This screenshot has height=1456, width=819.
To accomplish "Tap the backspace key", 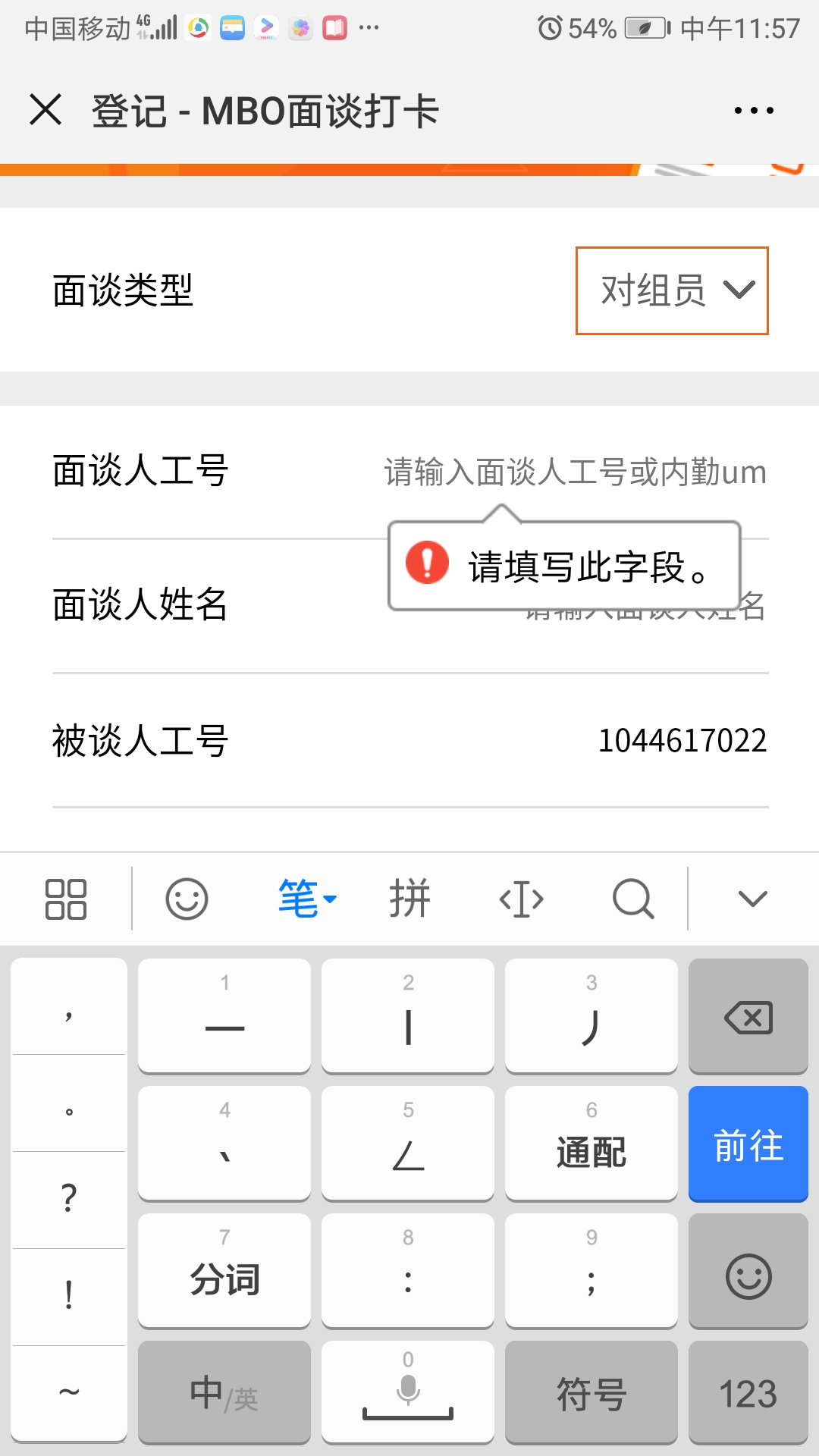I will coord(748,1016).
